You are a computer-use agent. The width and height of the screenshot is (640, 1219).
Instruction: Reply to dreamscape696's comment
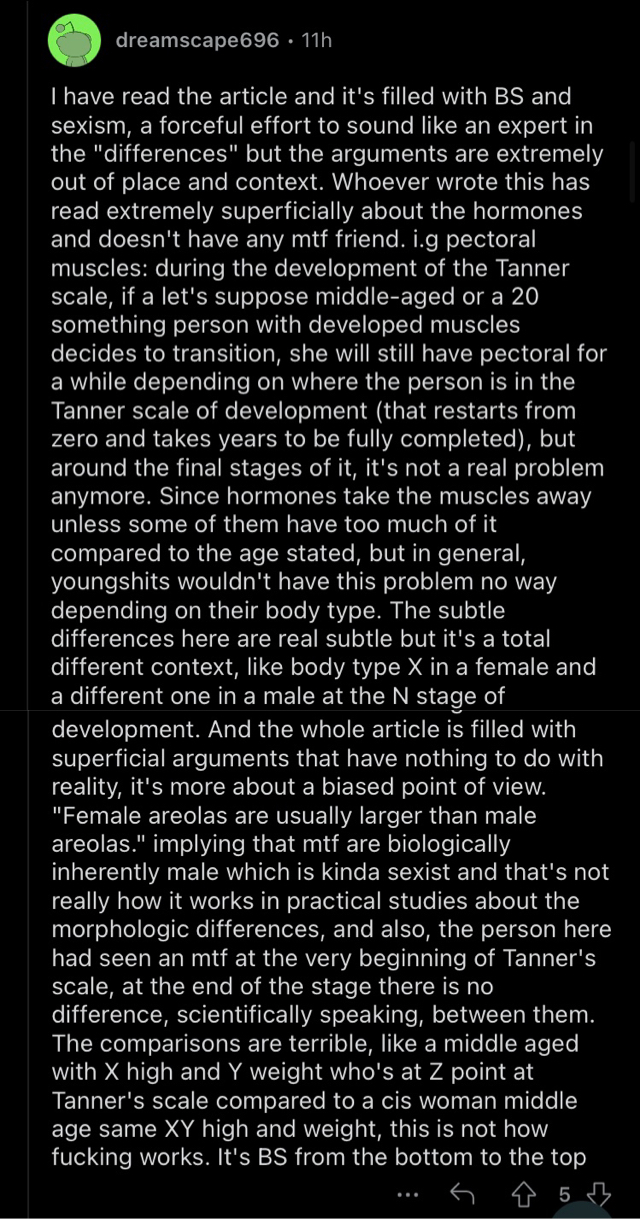[x=463, y=1191]
